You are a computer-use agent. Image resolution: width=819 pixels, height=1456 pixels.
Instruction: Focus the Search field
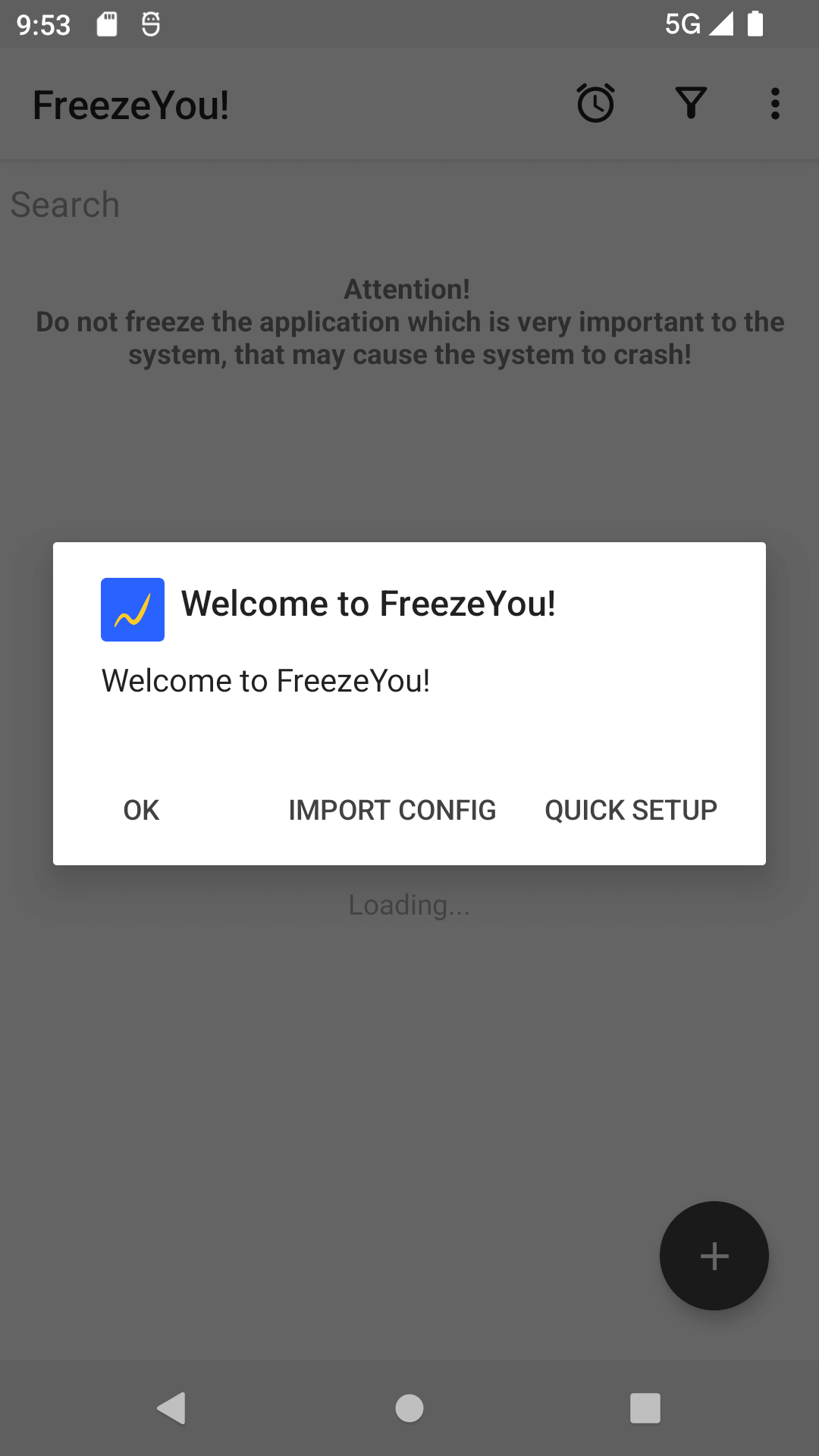[x=303, y=205]
